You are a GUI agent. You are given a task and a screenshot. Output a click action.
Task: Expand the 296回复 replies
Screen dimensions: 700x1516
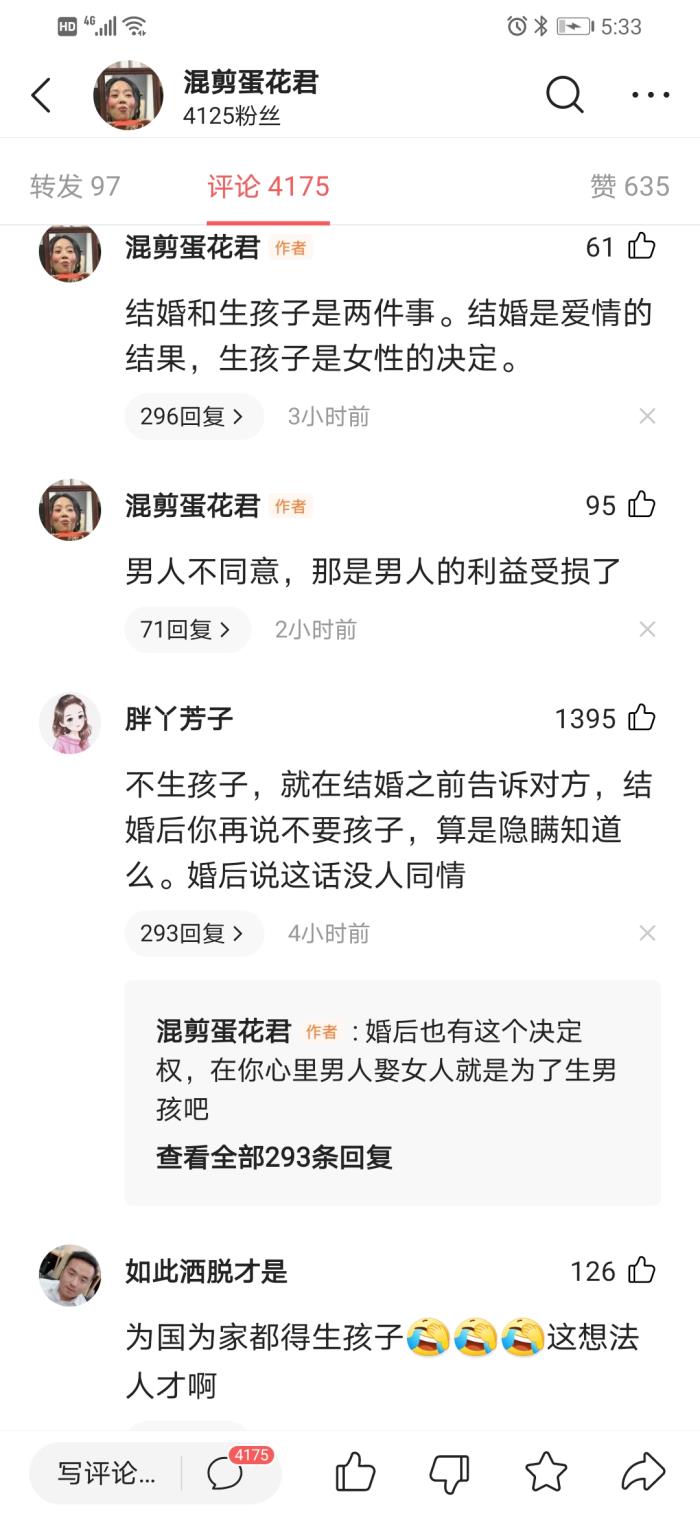(x=193, y=417)
